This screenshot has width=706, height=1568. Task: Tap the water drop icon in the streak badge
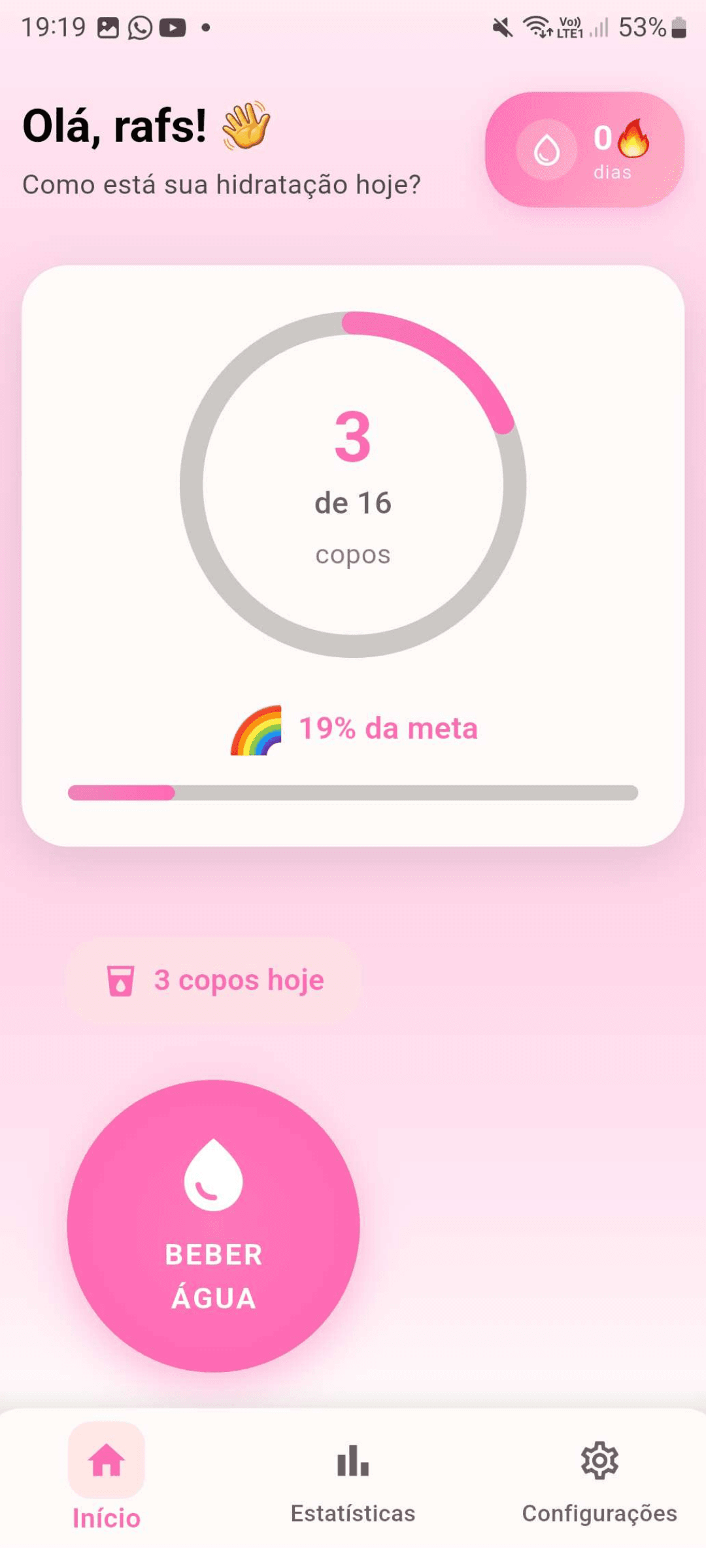click(546, 150)
